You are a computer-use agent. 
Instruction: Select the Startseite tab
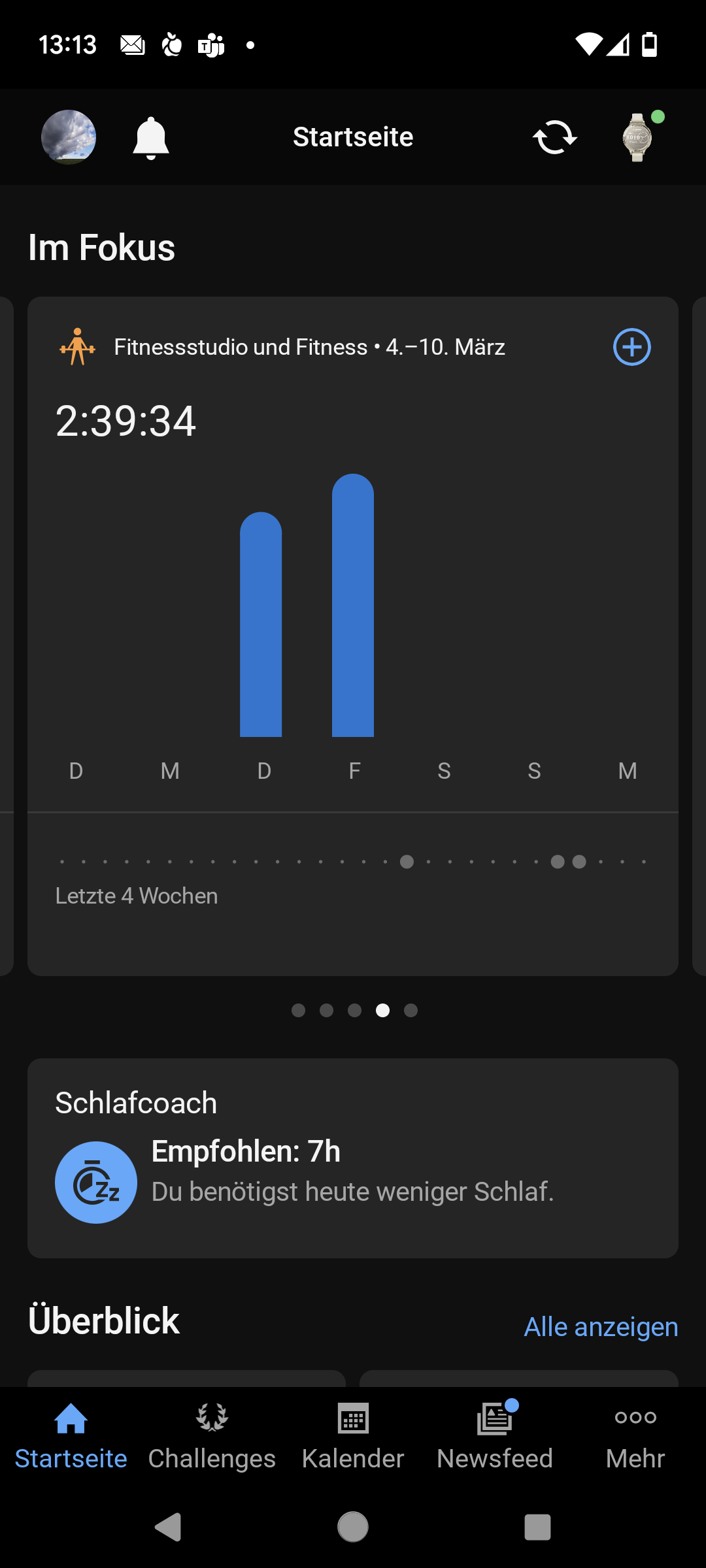(x=71, y=1436)
